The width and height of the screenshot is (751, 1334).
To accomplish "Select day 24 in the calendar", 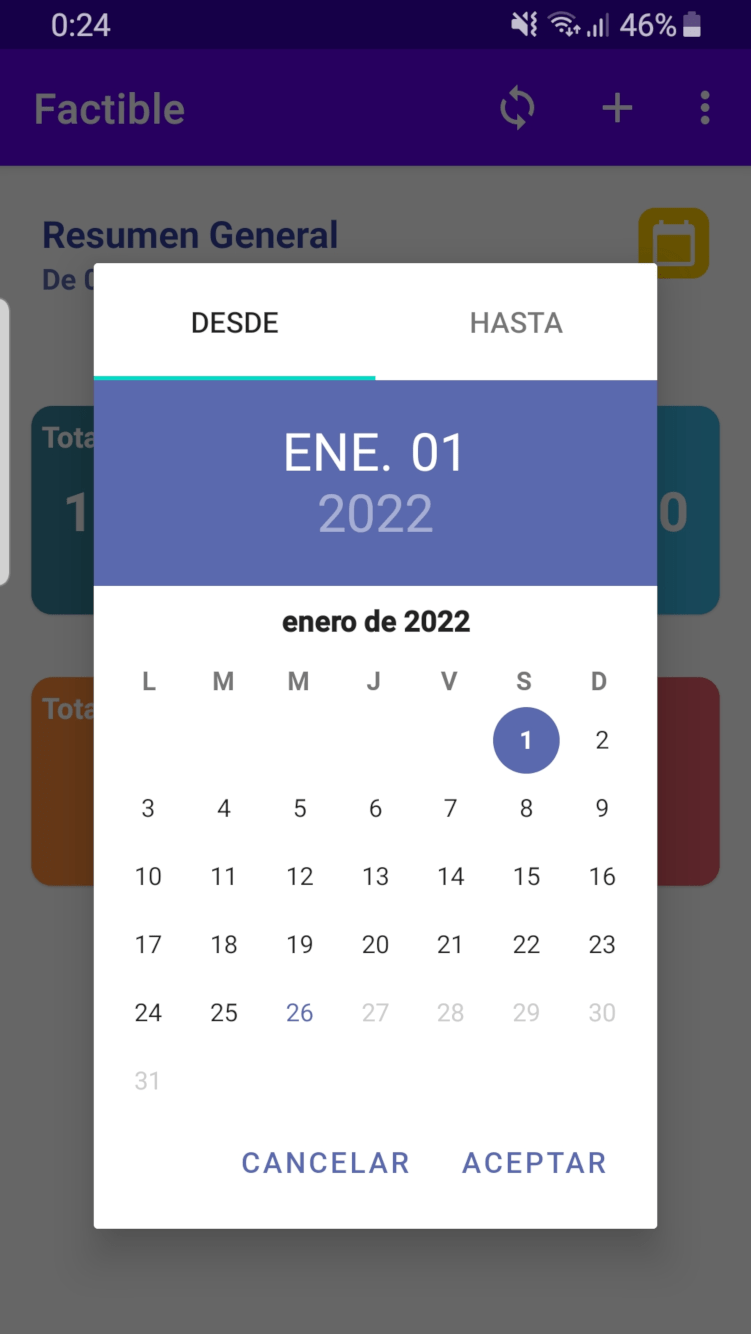I will [148, 1012].
